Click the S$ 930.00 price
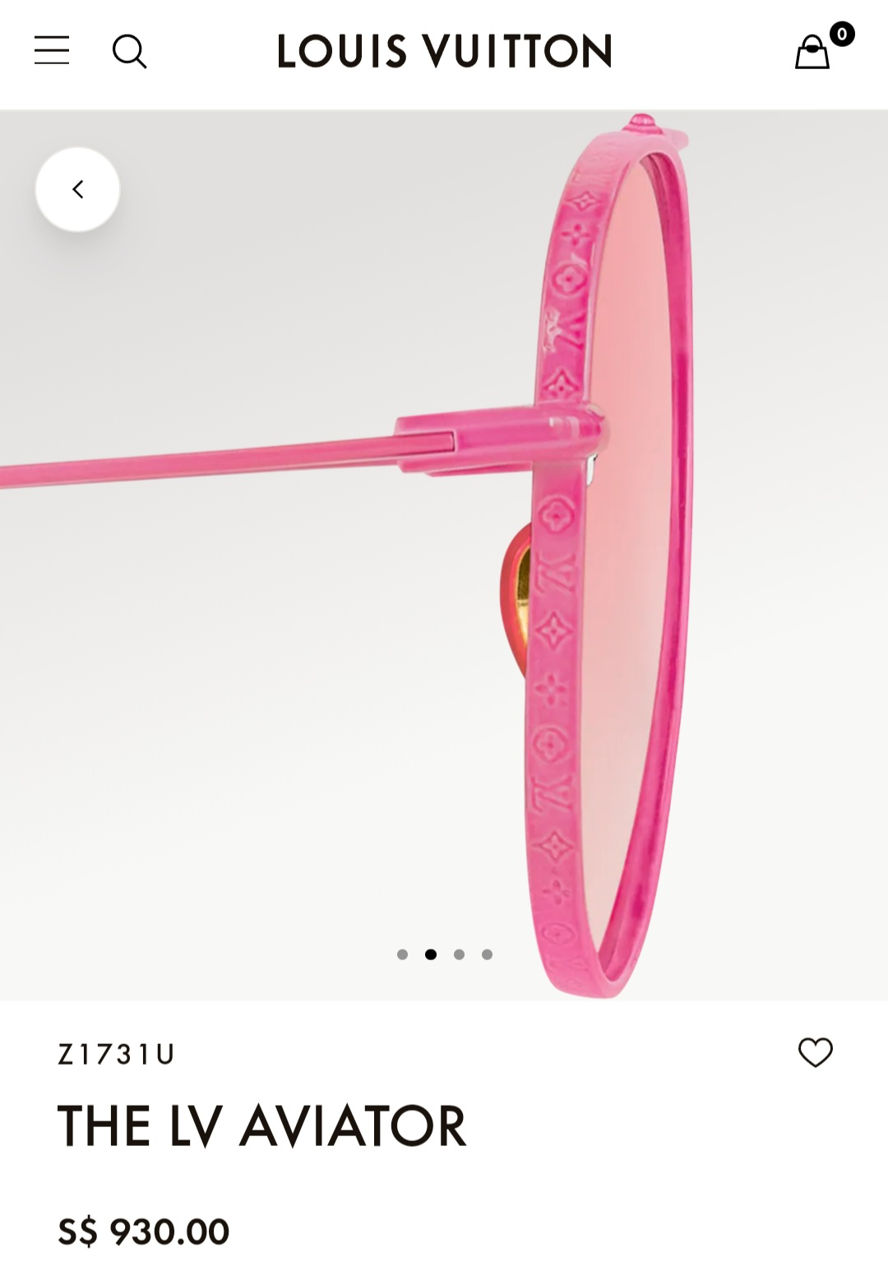Viewport: 888px width, 1280px height. (x=142, y=1232)
